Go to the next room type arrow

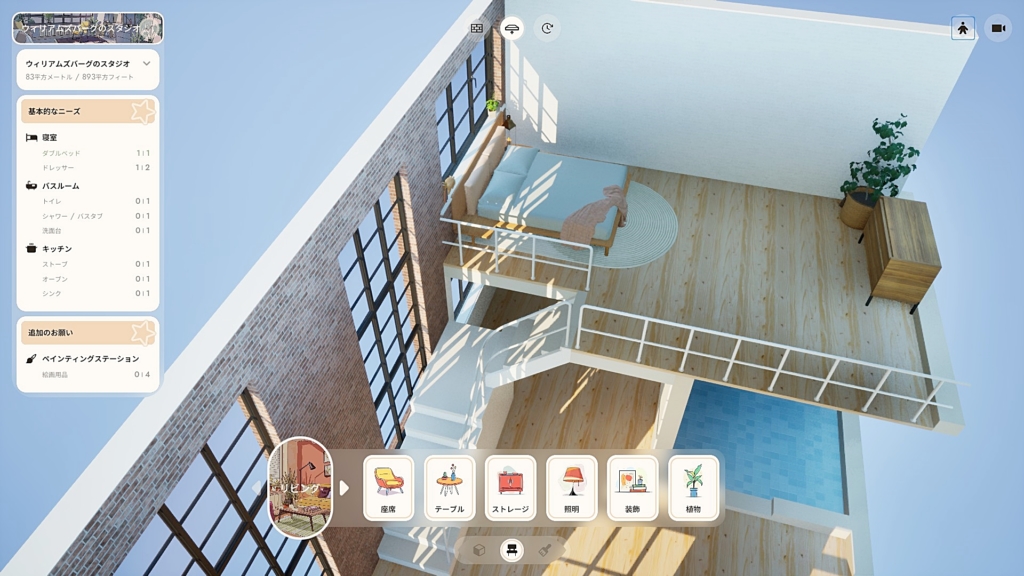344,488
